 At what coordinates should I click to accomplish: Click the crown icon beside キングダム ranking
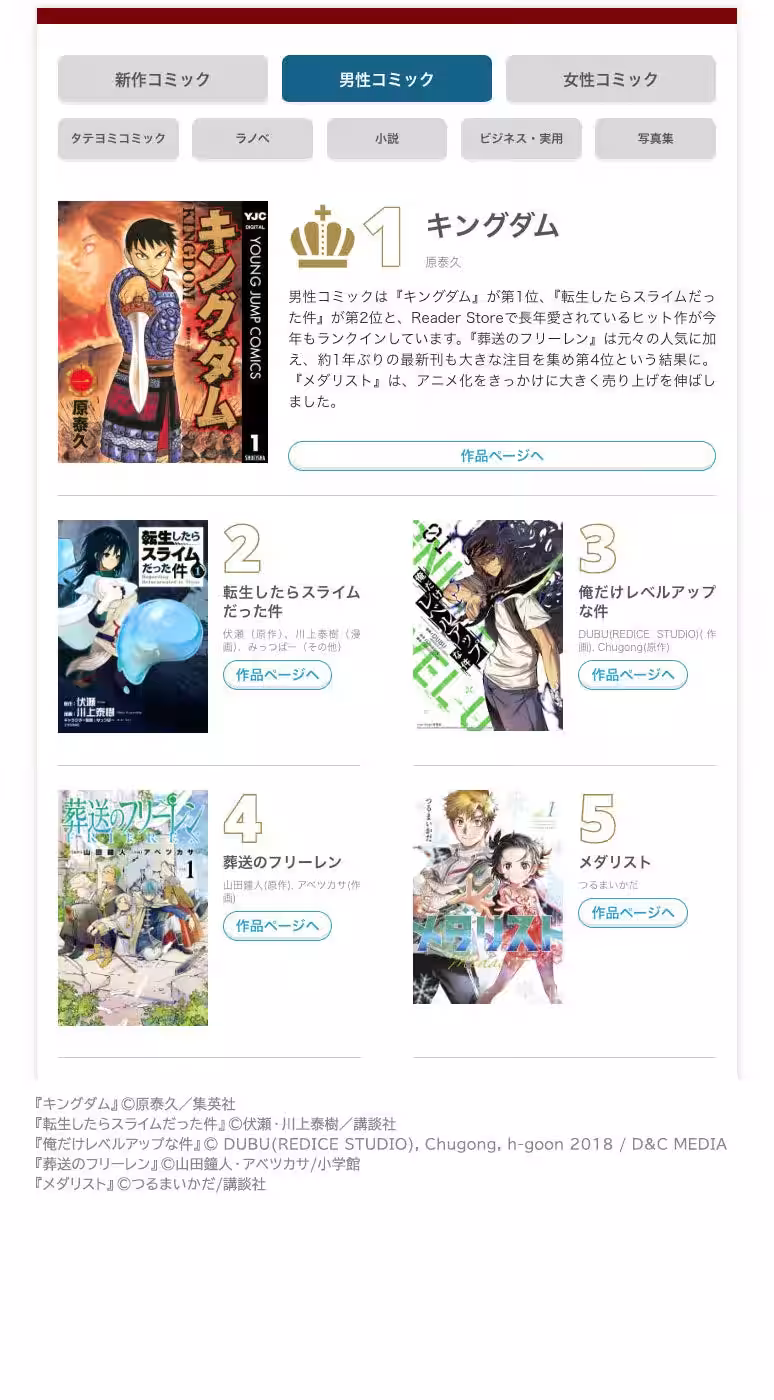click(323, 238)
